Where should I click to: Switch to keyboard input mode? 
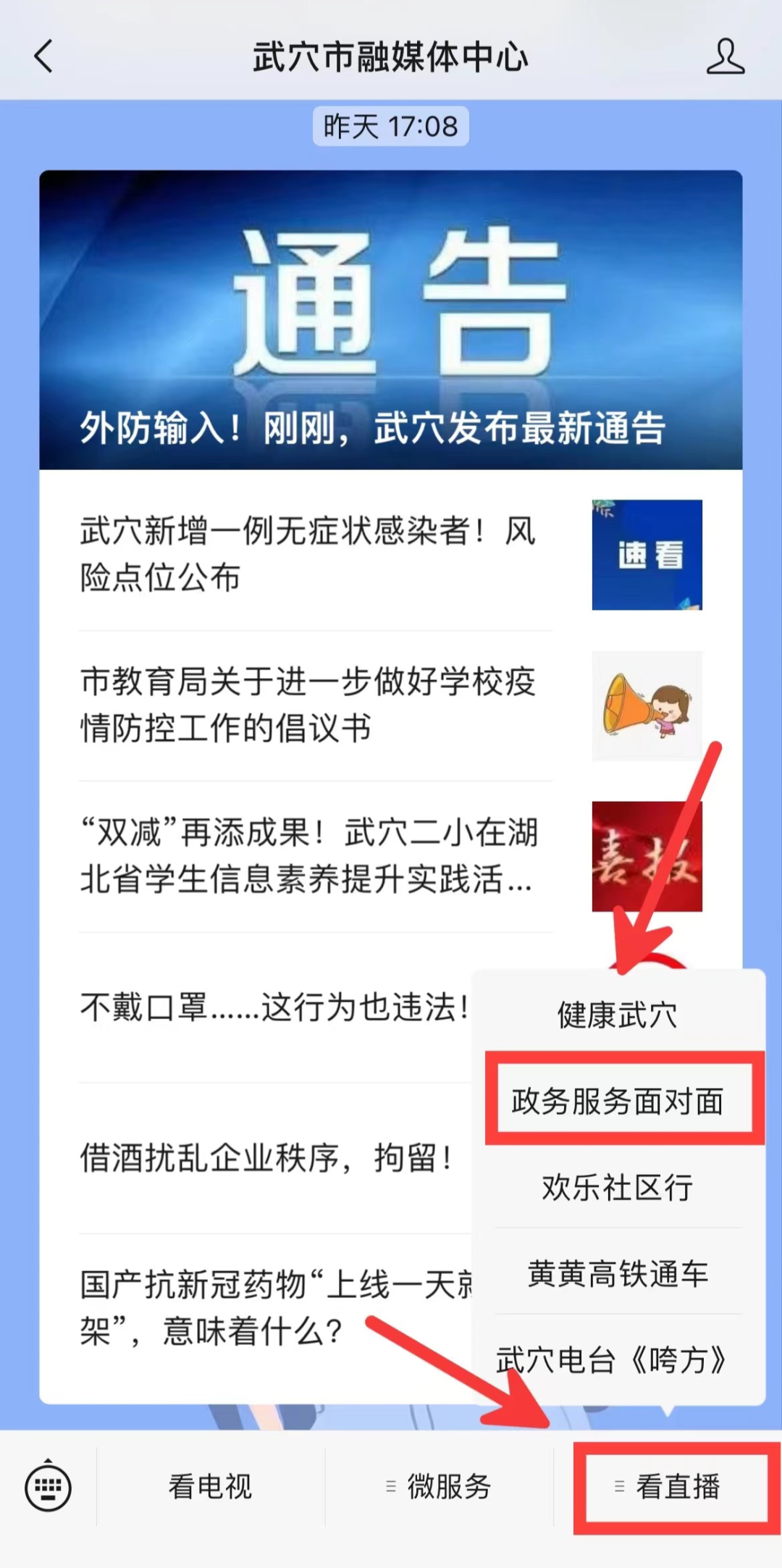(48, 1487)
